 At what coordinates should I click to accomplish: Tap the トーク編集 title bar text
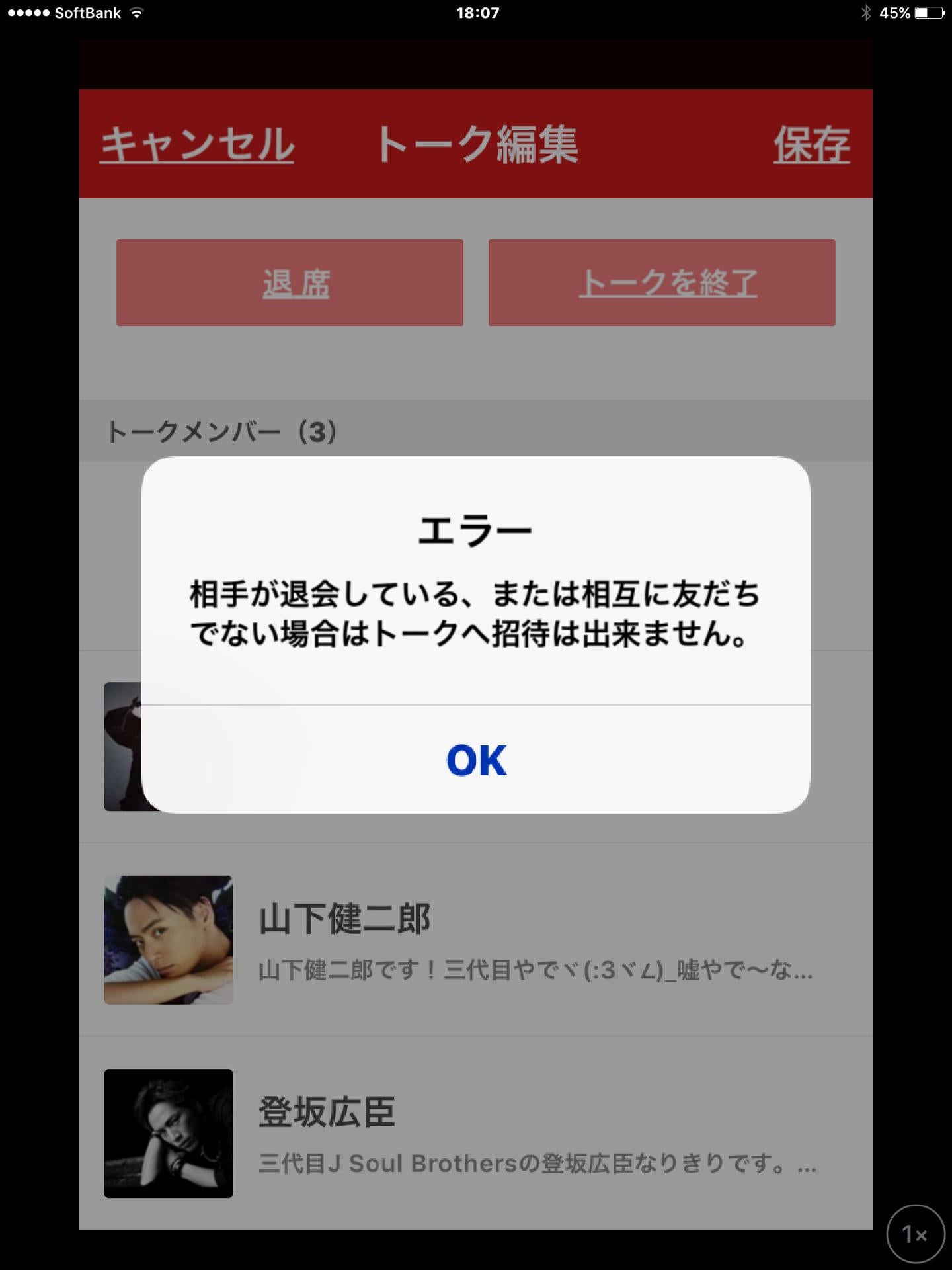tap(477, 146)
